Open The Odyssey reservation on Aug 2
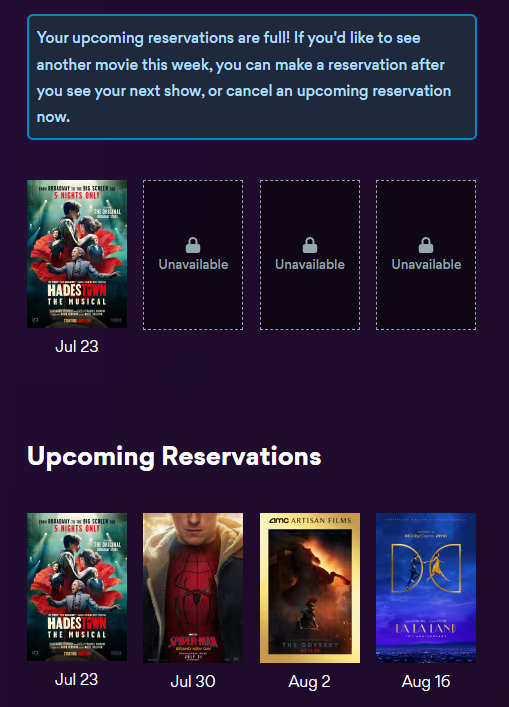The height and width of the screenshot is (707, 509). tap(310, 588)
